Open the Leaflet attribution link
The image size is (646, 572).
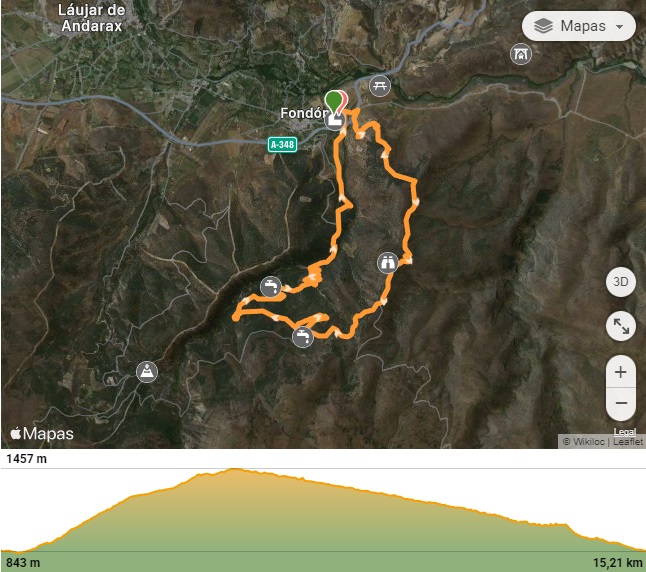(628, 441)
